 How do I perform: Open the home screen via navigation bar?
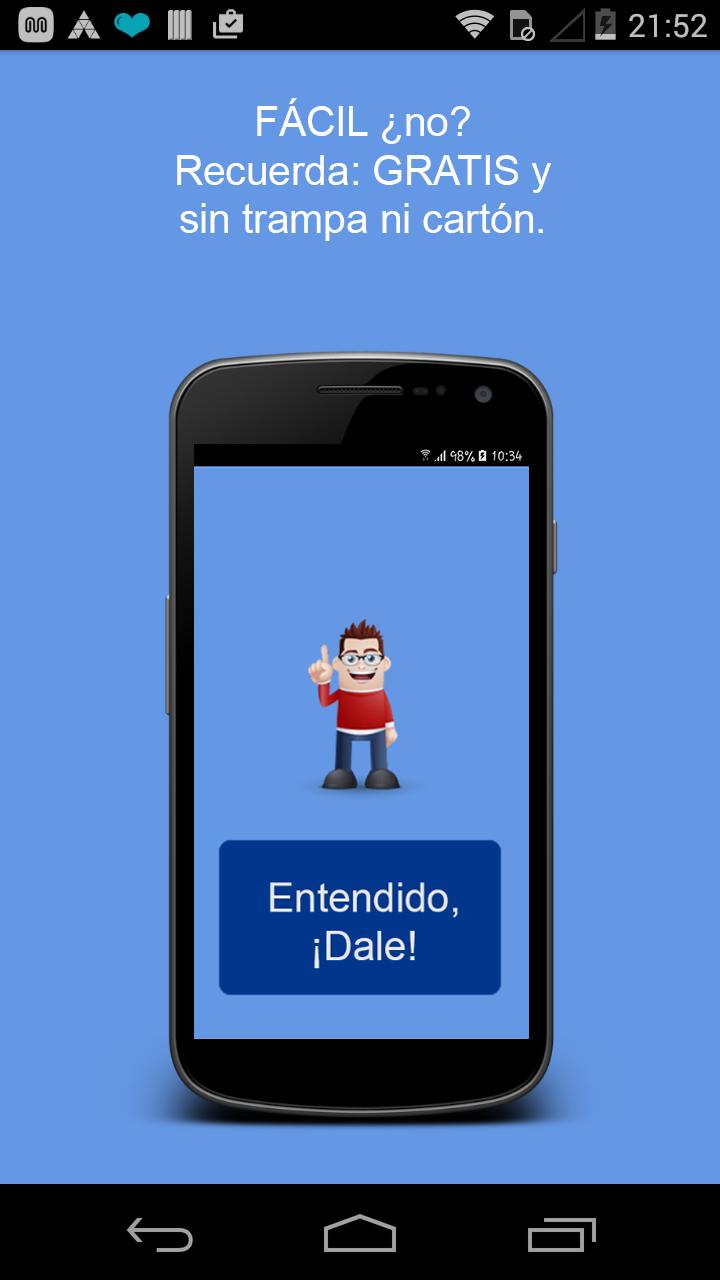360,1234
